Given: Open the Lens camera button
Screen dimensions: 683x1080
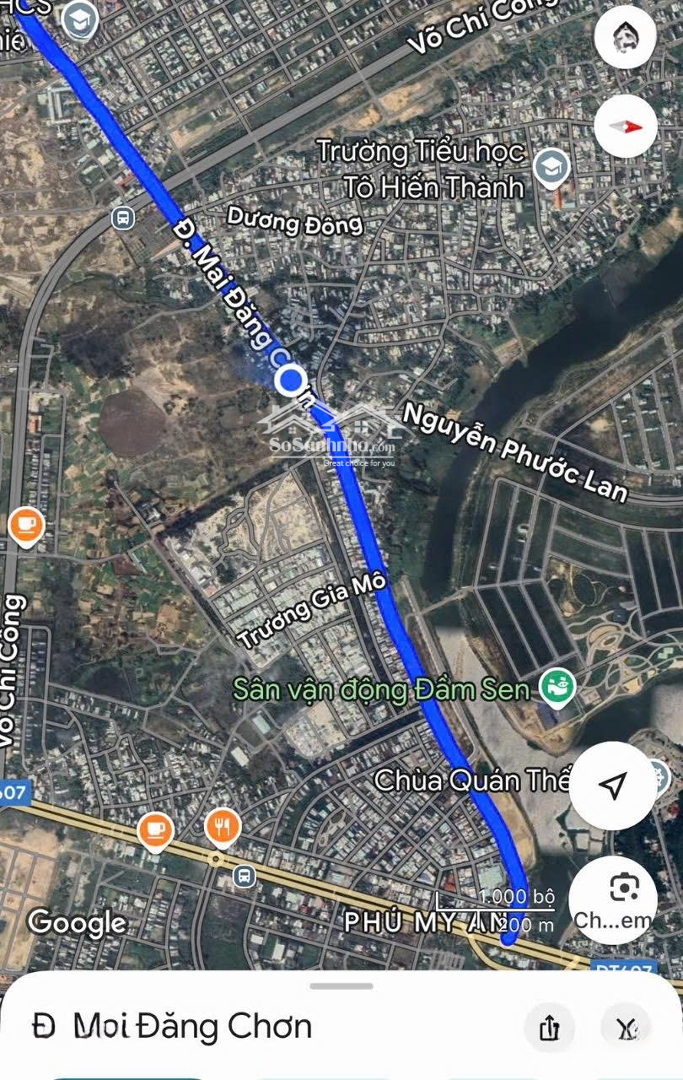Looking at the screenshot, I should (x=613, y=898).
